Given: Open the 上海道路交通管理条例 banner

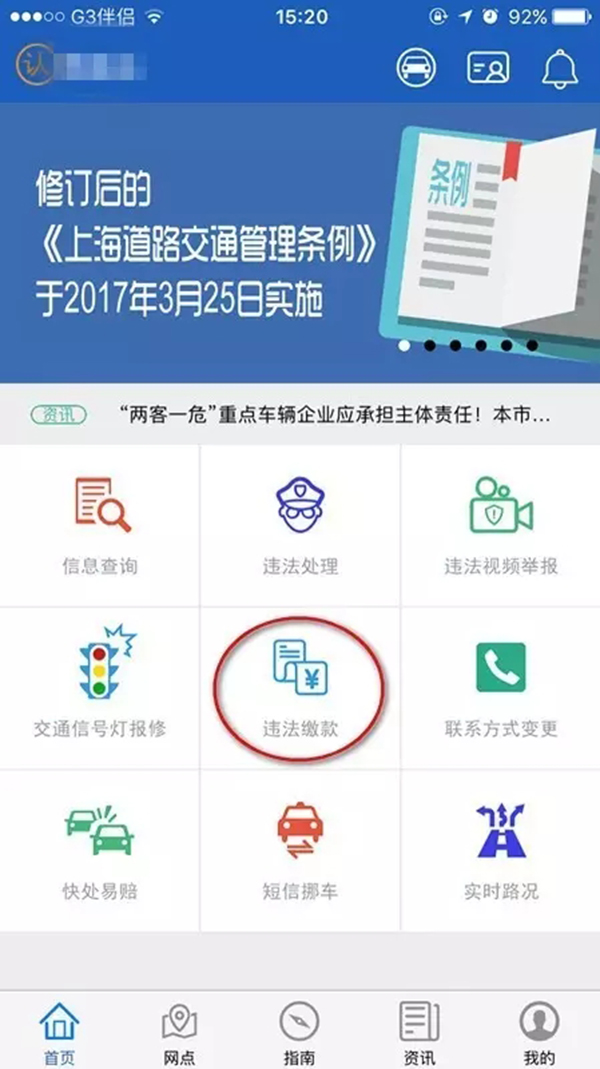Looking at the screenshot, I should [299, 241].
